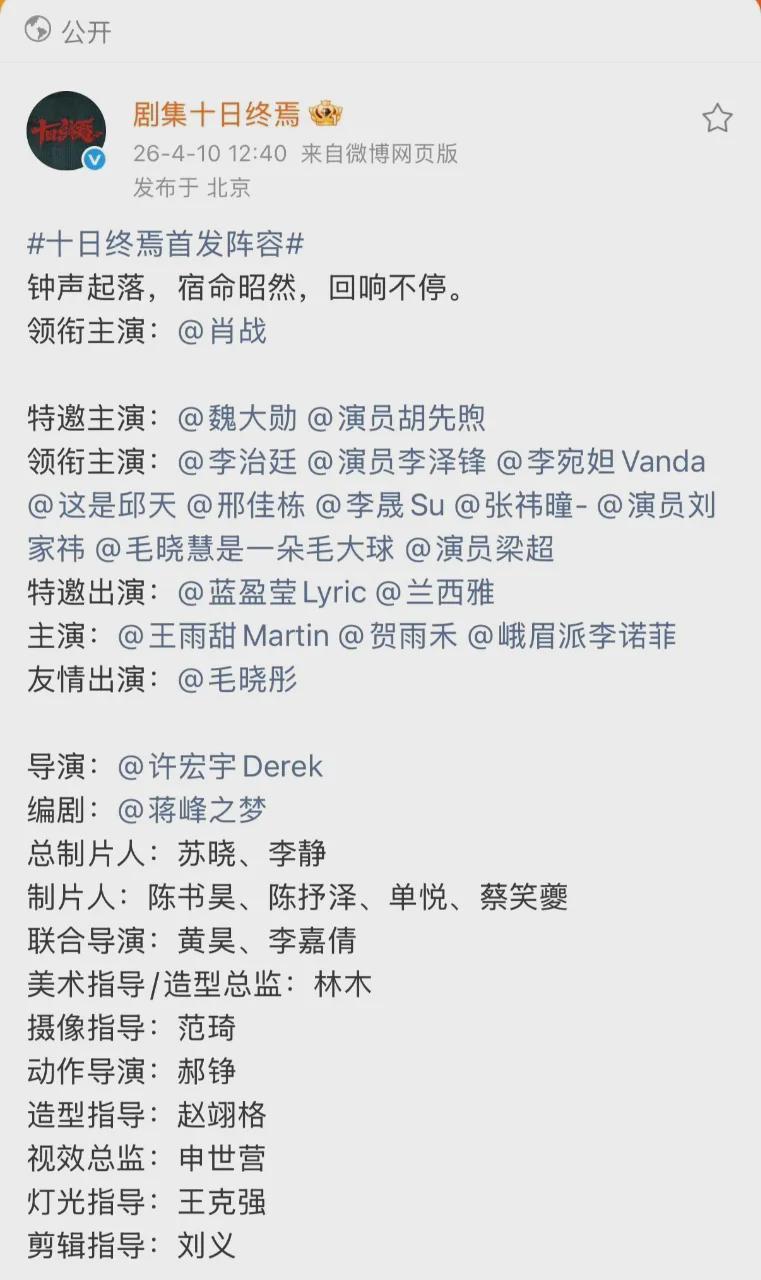Screen dimensions: 761x1280
Task: Open @蒋峰之梦 screenwriter mention
Action: tap(192, 809)
